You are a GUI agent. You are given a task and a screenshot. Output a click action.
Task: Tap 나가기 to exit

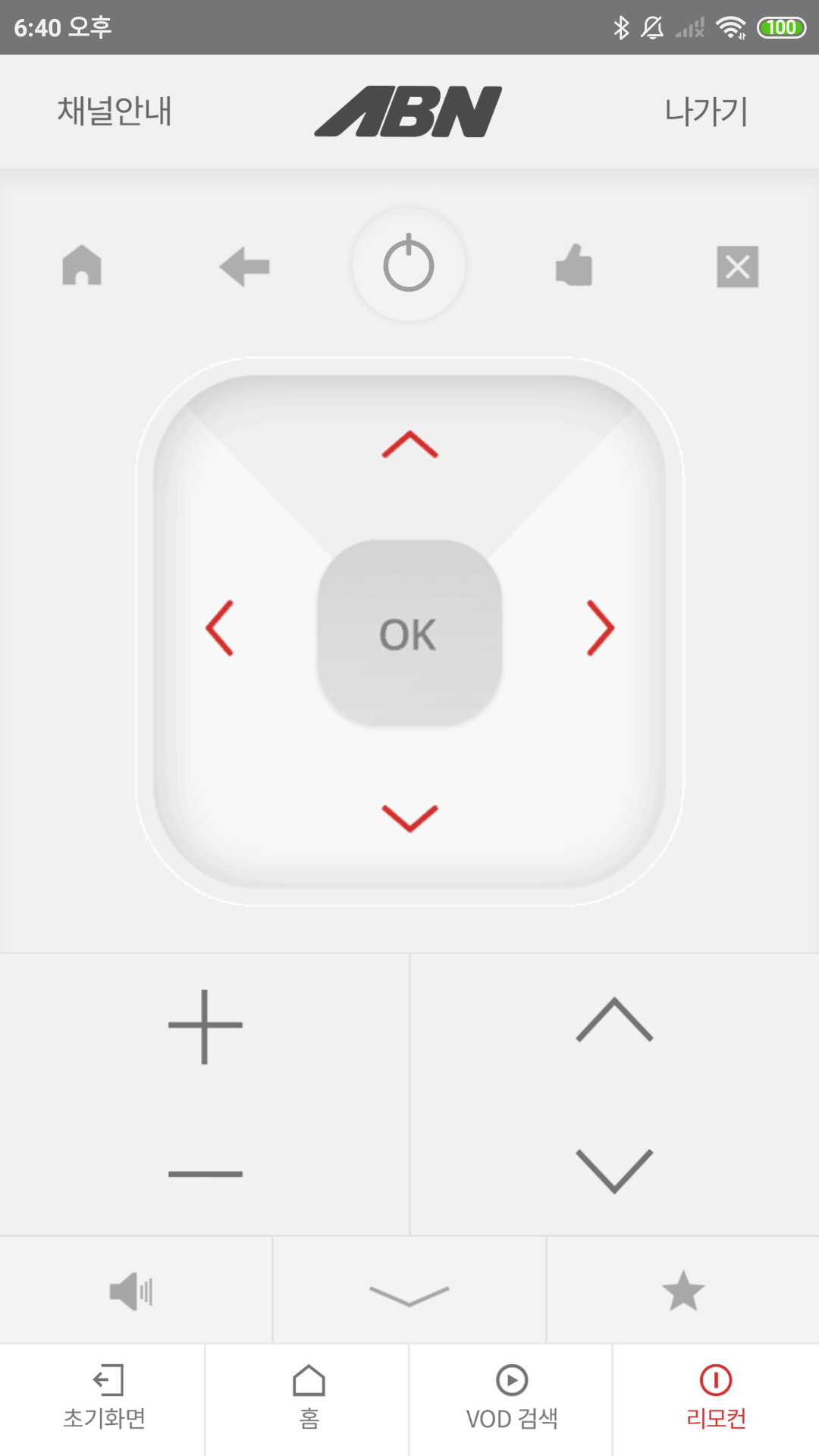tap(706, 111)
